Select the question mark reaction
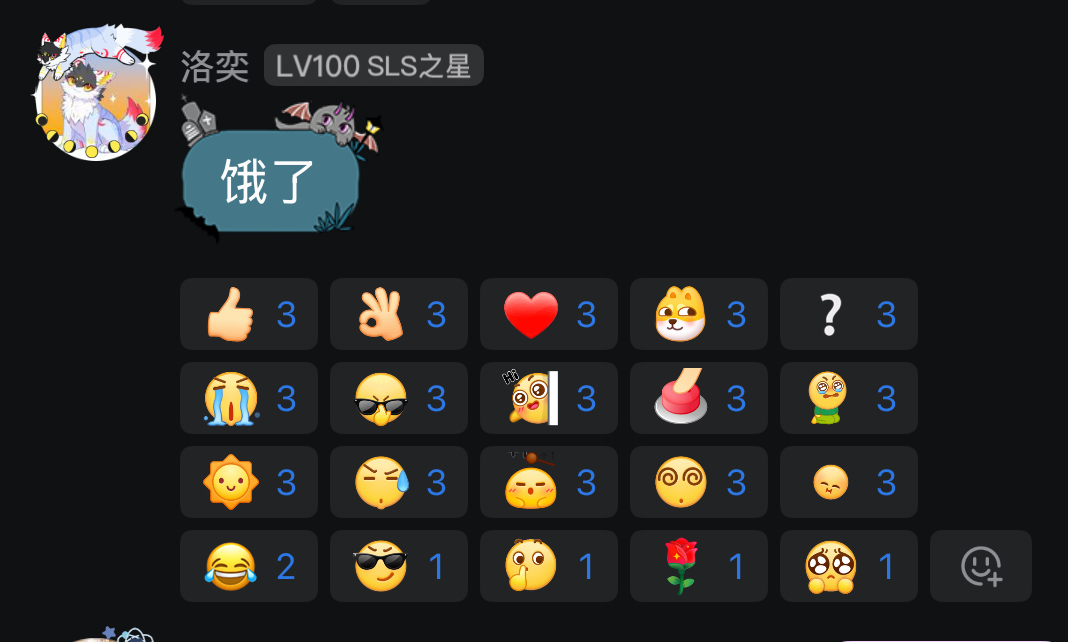This screenshot has width=1068, height=642. click(x=848, y=315)
